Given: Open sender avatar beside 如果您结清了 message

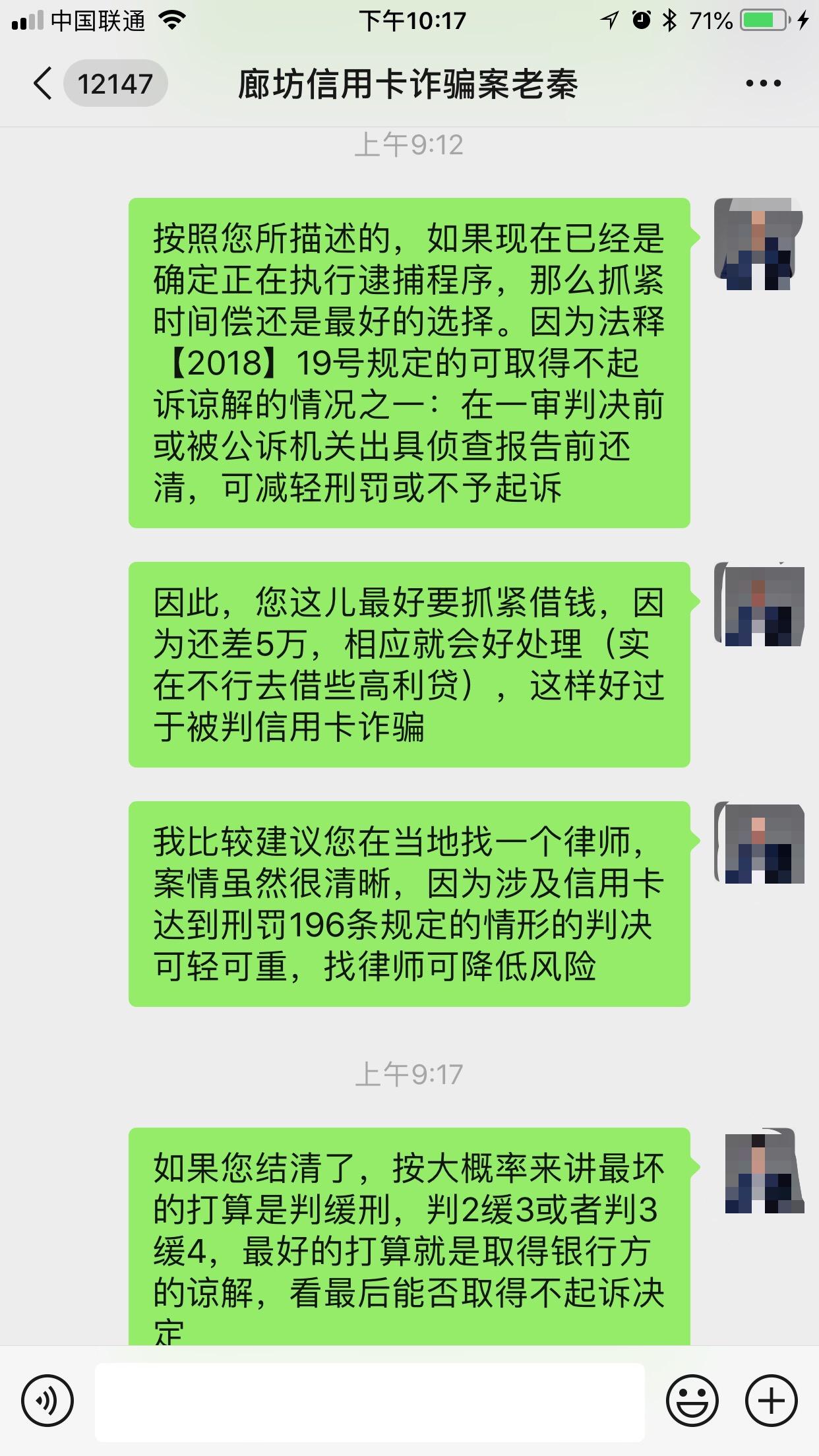Looking at the screenshot, I should [x=763, y=1170].
